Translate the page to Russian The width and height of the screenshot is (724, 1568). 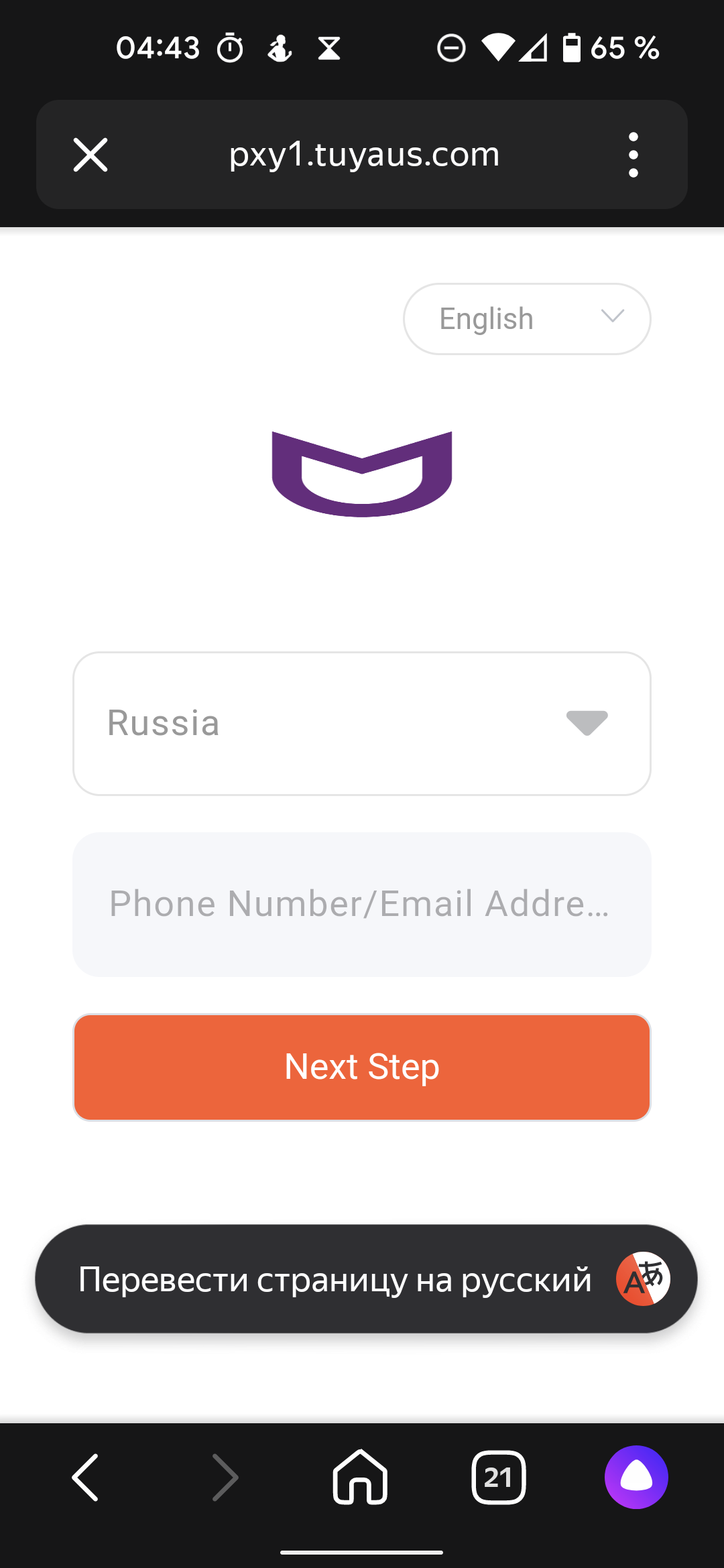coord(365,1279)
